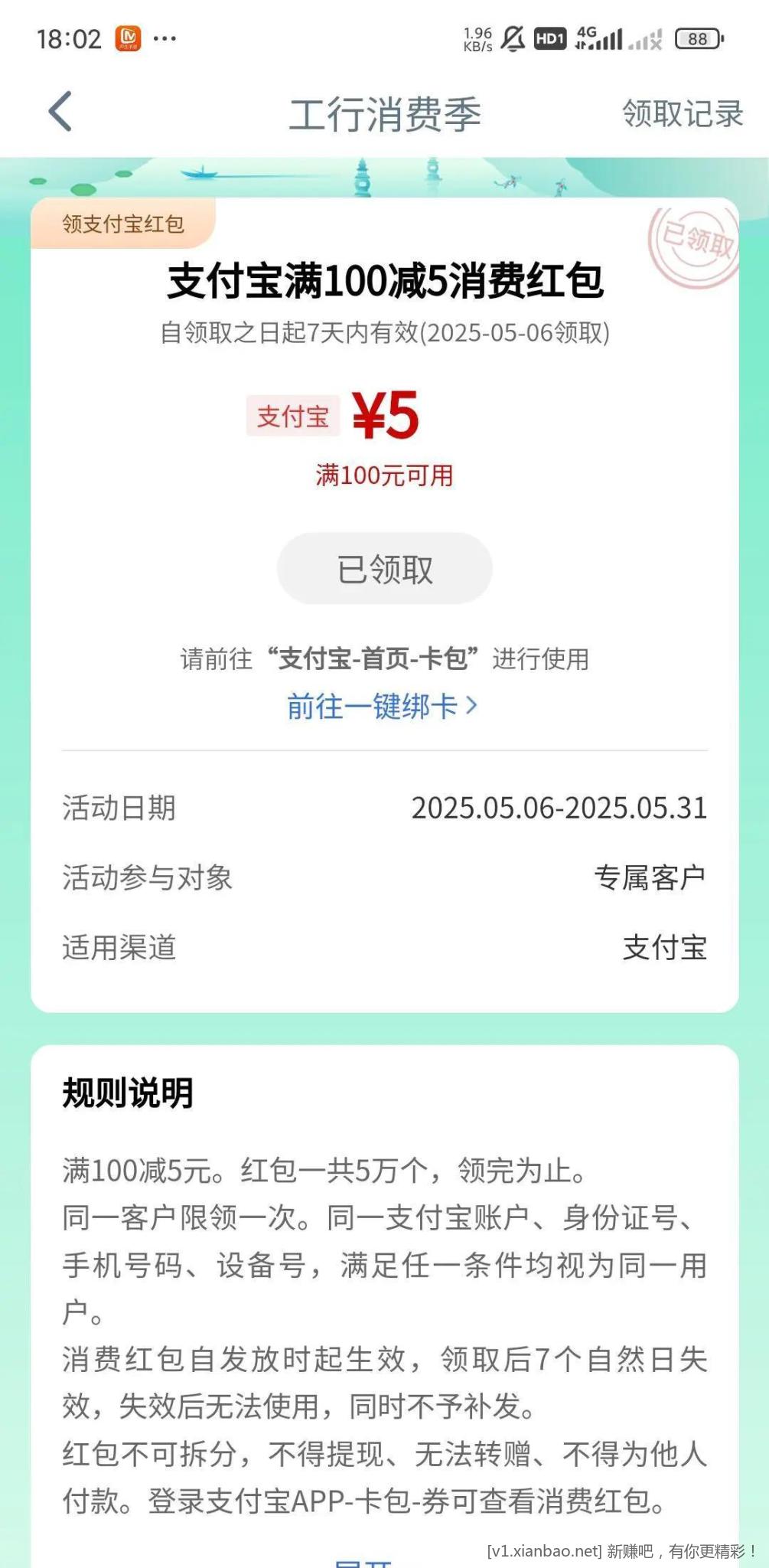Screen dimensions: 769x1568
Task: Tap the 已领取 button
Action: click(384, 569)
